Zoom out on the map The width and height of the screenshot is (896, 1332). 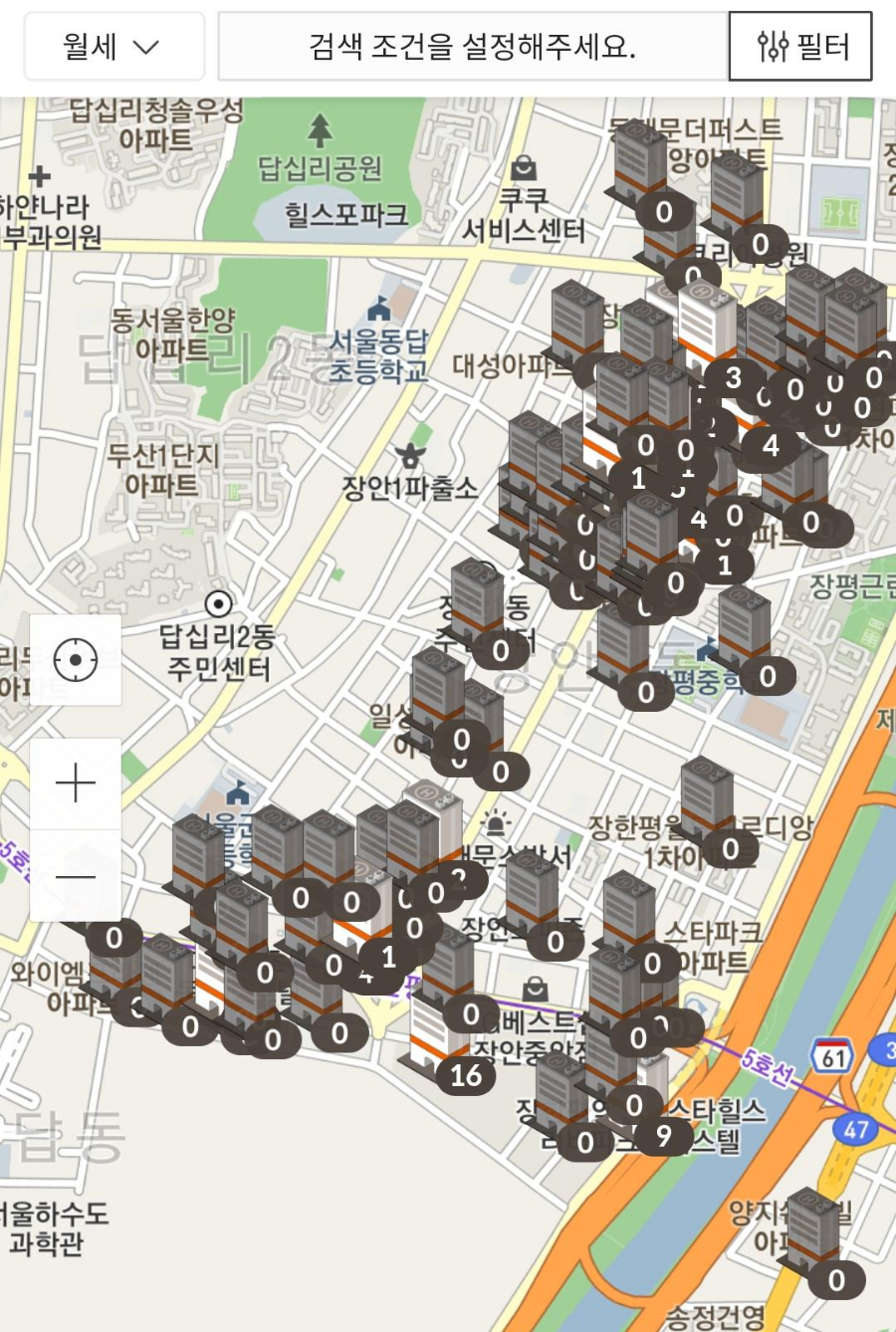(76, 876)
